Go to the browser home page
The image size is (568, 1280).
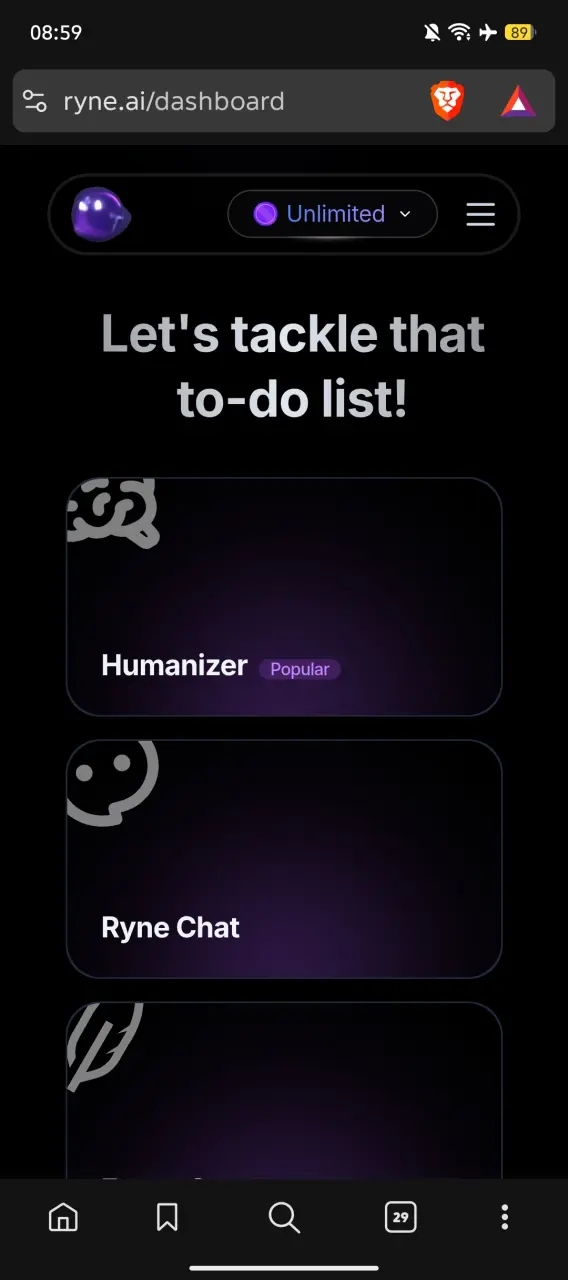(63, 1217)
